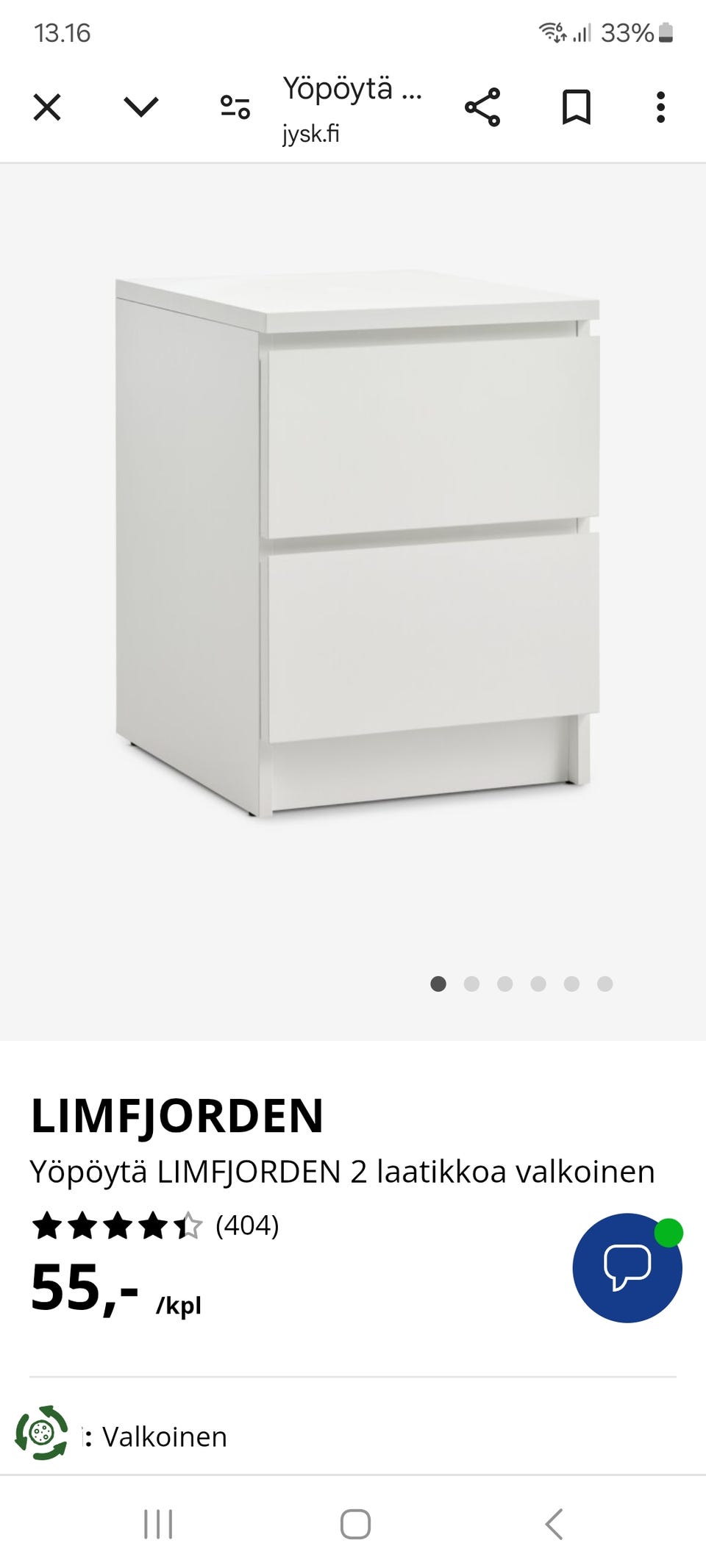Screen dimensions: 706x1568
Task: Share this LIMFJORDEN product page
Action: (482, 108)
